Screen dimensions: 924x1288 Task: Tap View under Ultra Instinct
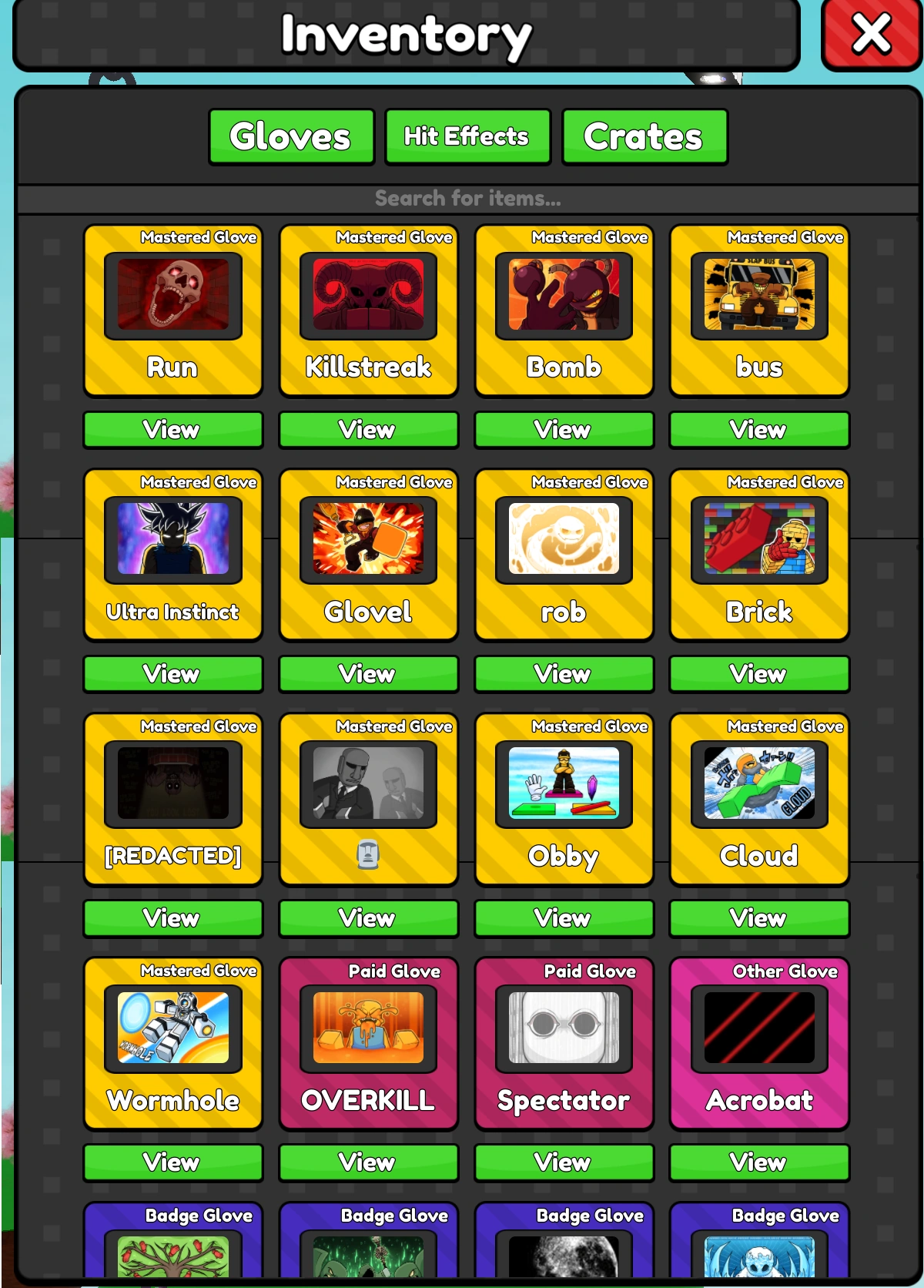point(172,674)
